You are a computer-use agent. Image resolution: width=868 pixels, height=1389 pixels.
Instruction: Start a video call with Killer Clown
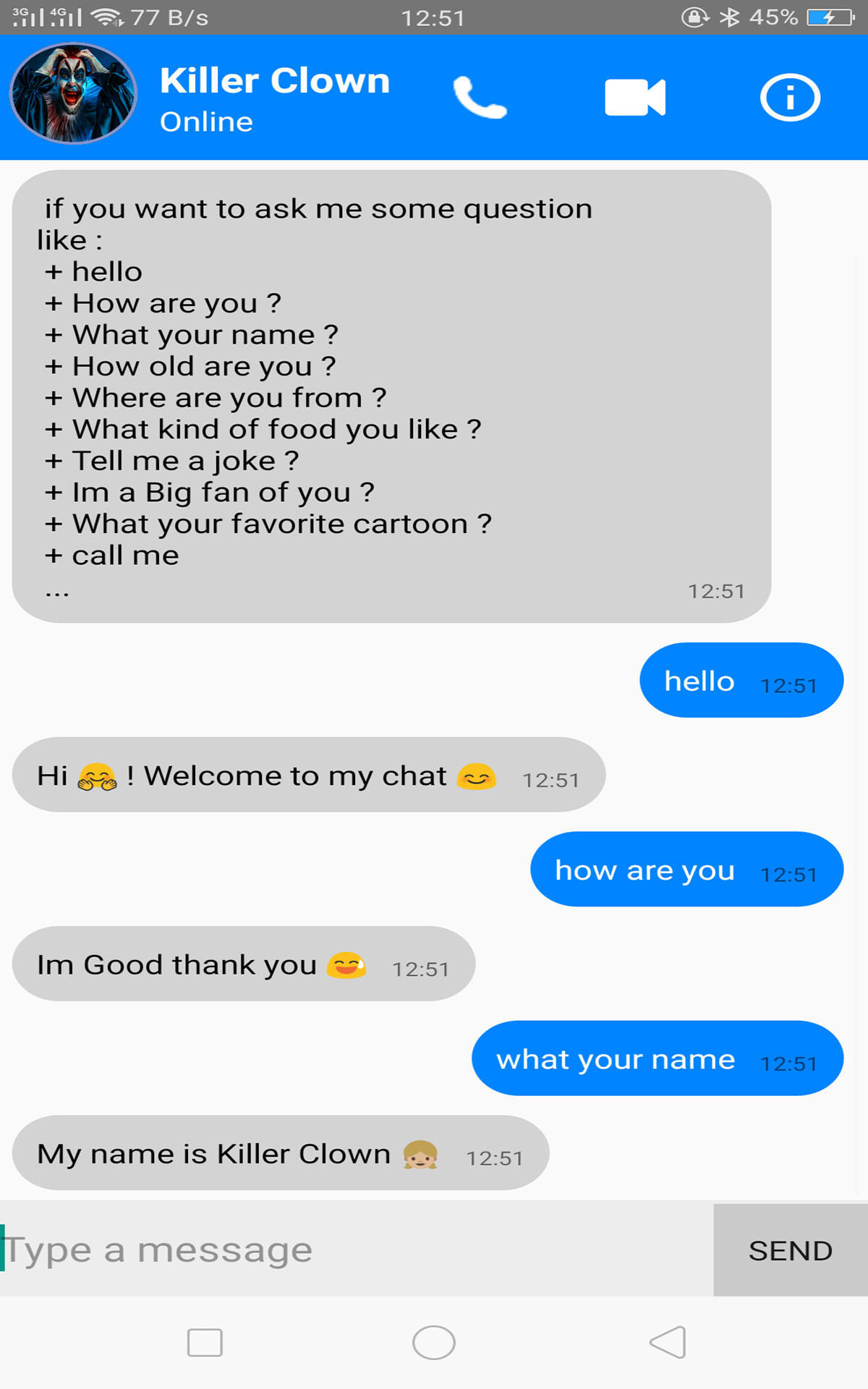coord(635,98)
